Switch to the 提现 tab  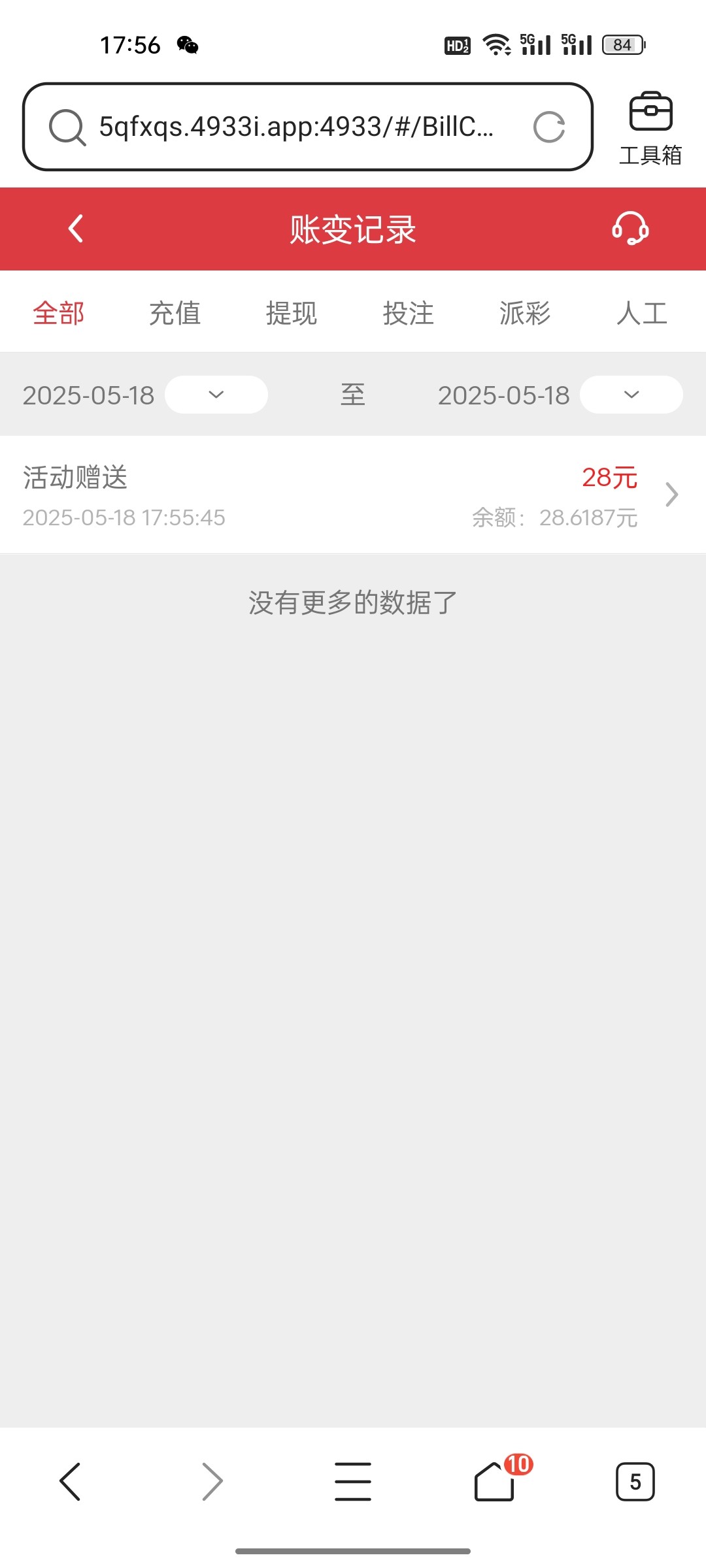coord(292,313)
